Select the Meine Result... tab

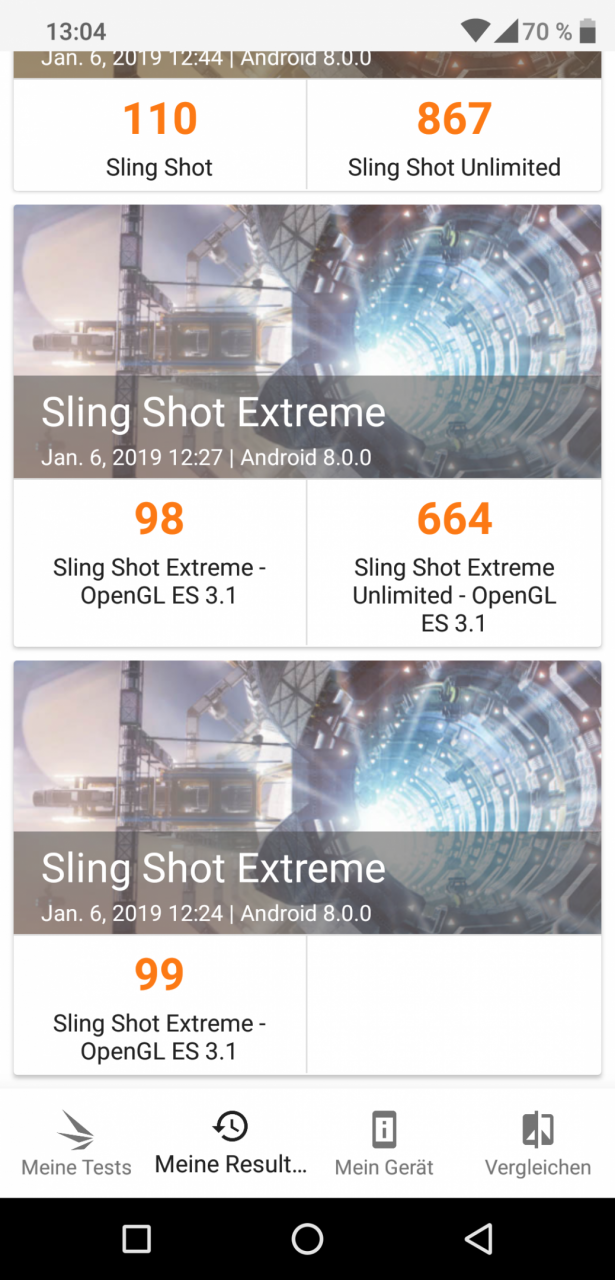pyautogui.click(x=231, y=1143)
